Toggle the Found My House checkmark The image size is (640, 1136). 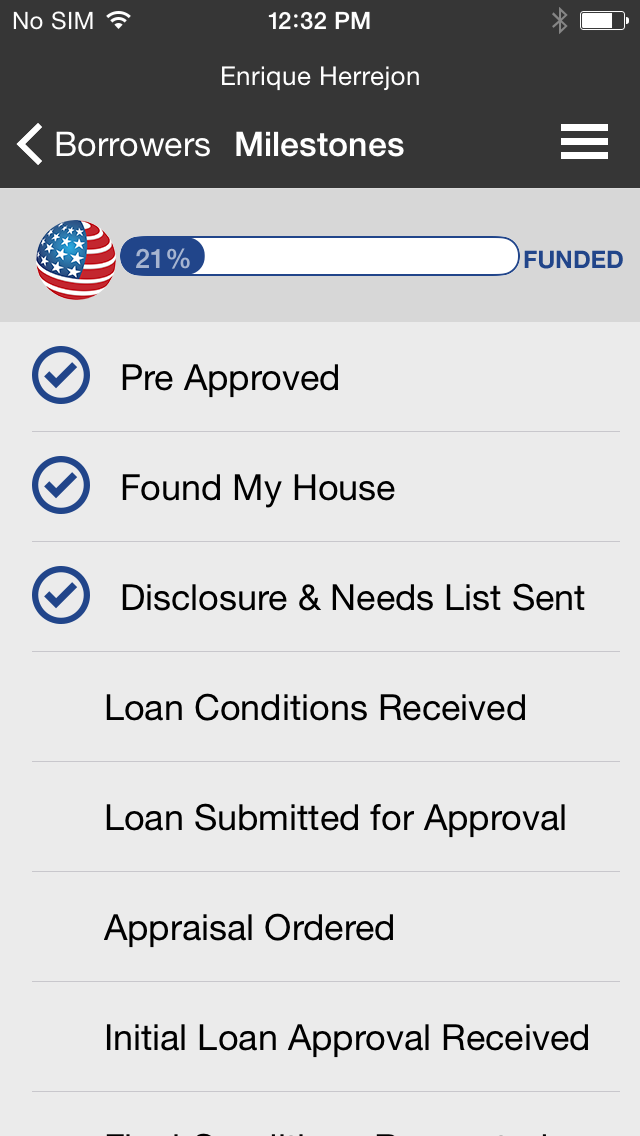61,485
